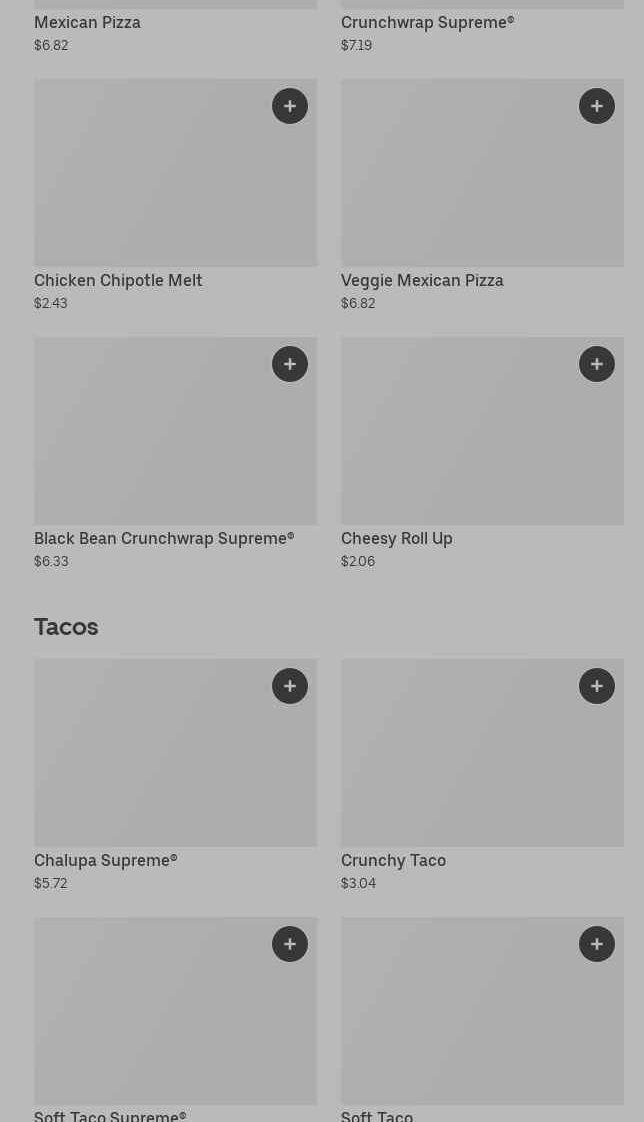Add Crunchy Taco to cart
644x1122 pixels.
(597, 686)
